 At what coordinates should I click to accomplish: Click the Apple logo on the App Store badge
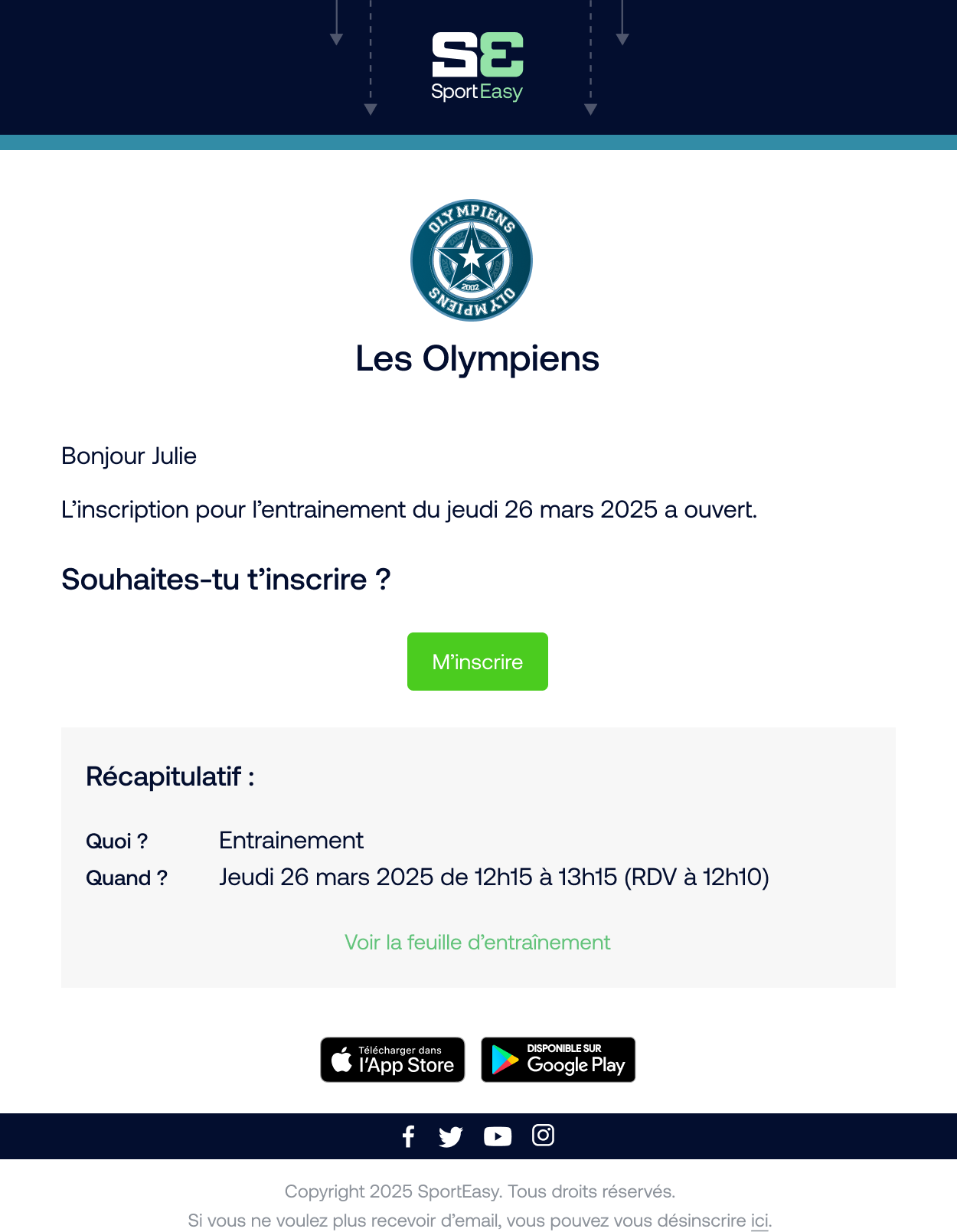click(x=341, y=1060)
